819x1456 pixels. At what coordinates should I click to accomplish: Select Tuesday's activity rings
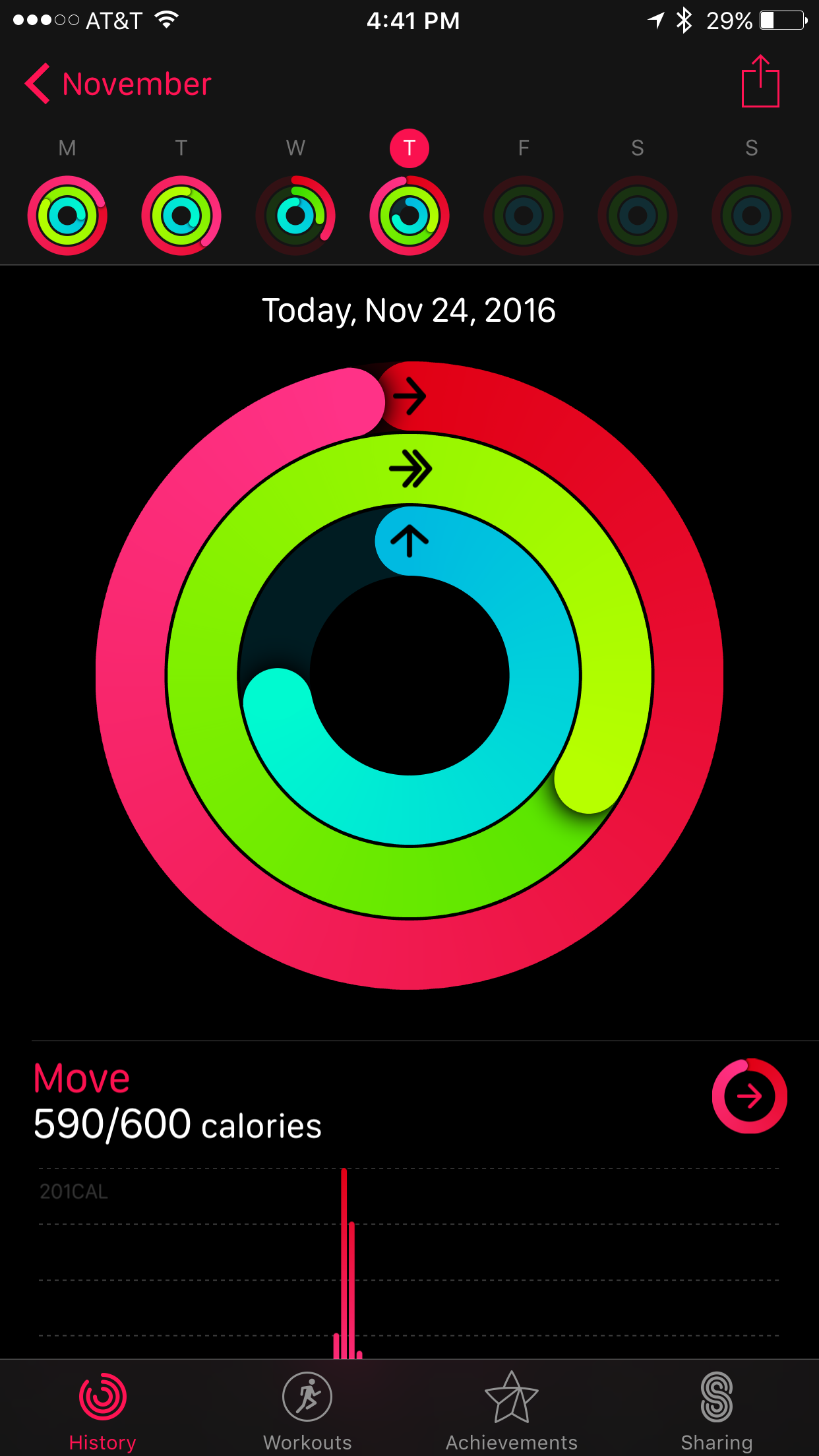[181, 215]
